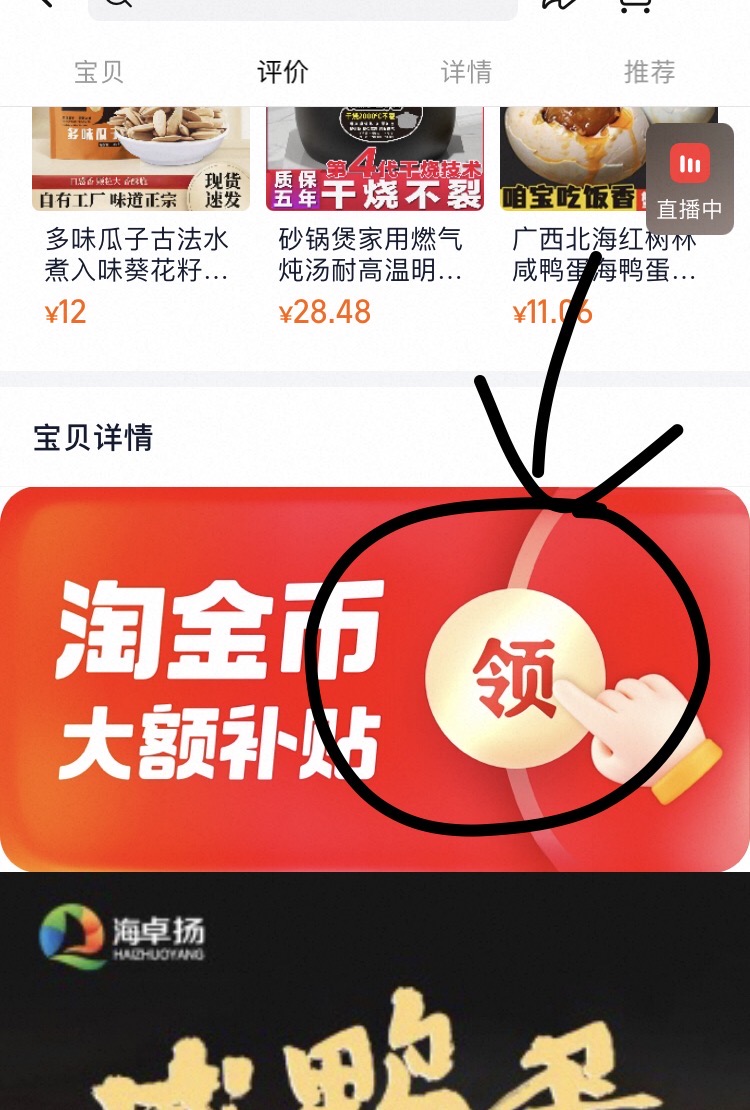The width and height of the screenshot is (750, 1110).
Task: Select the currently active 评价 tab
Action: click(282, 71)
